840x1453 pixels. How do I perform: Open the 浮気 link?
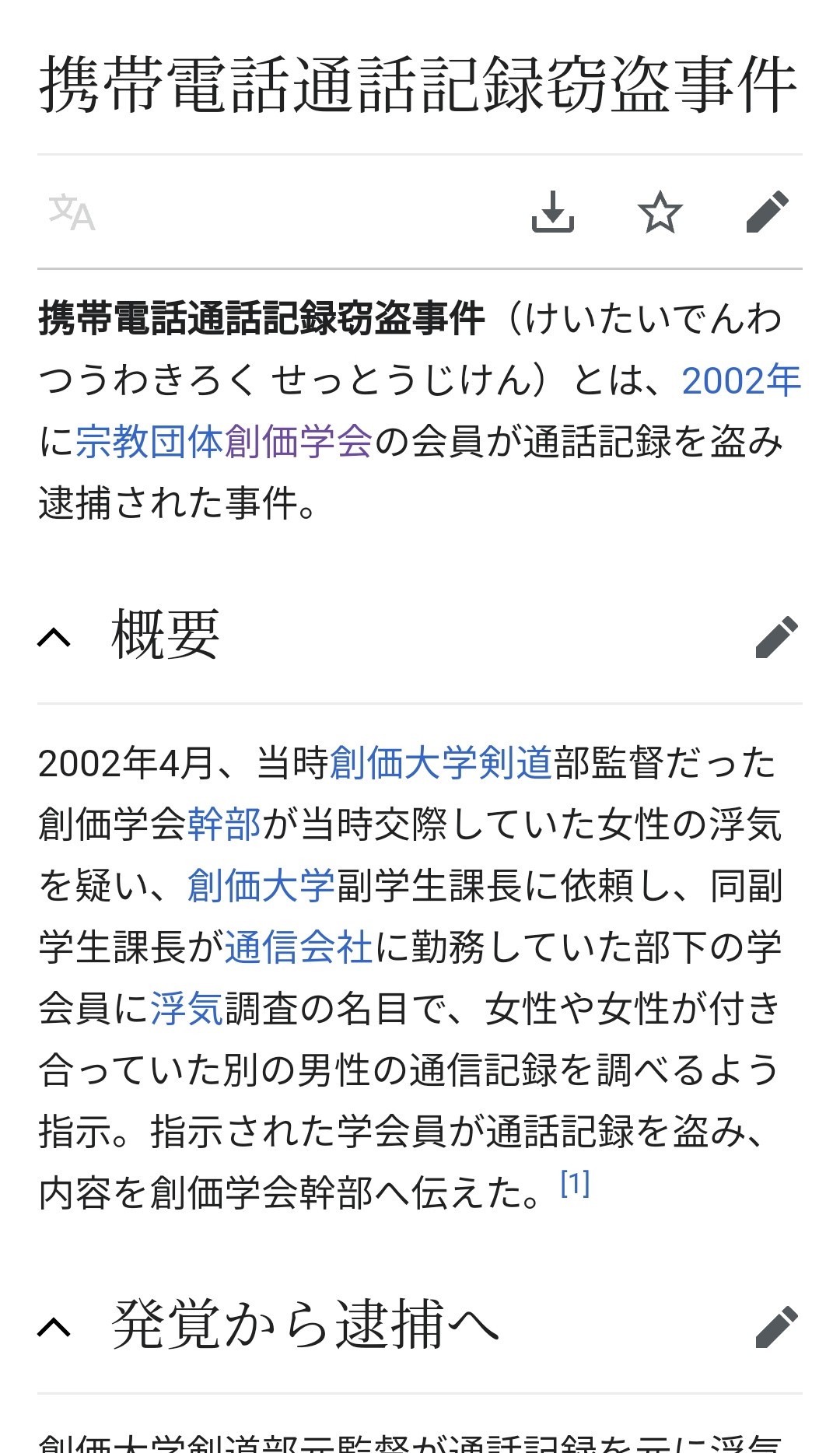point(187,1009)
